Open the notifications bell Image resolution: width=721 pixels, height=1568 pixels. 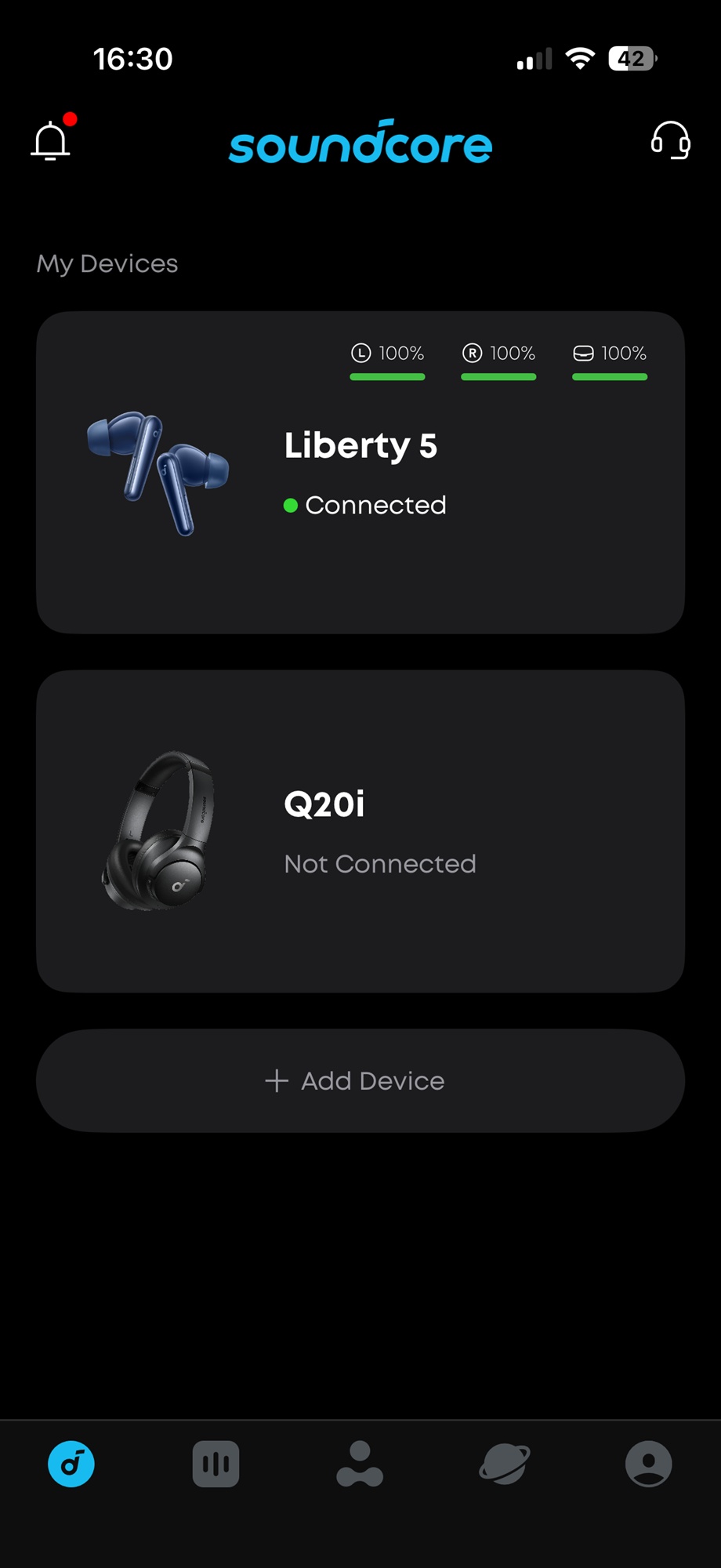[x=51, y=141]
